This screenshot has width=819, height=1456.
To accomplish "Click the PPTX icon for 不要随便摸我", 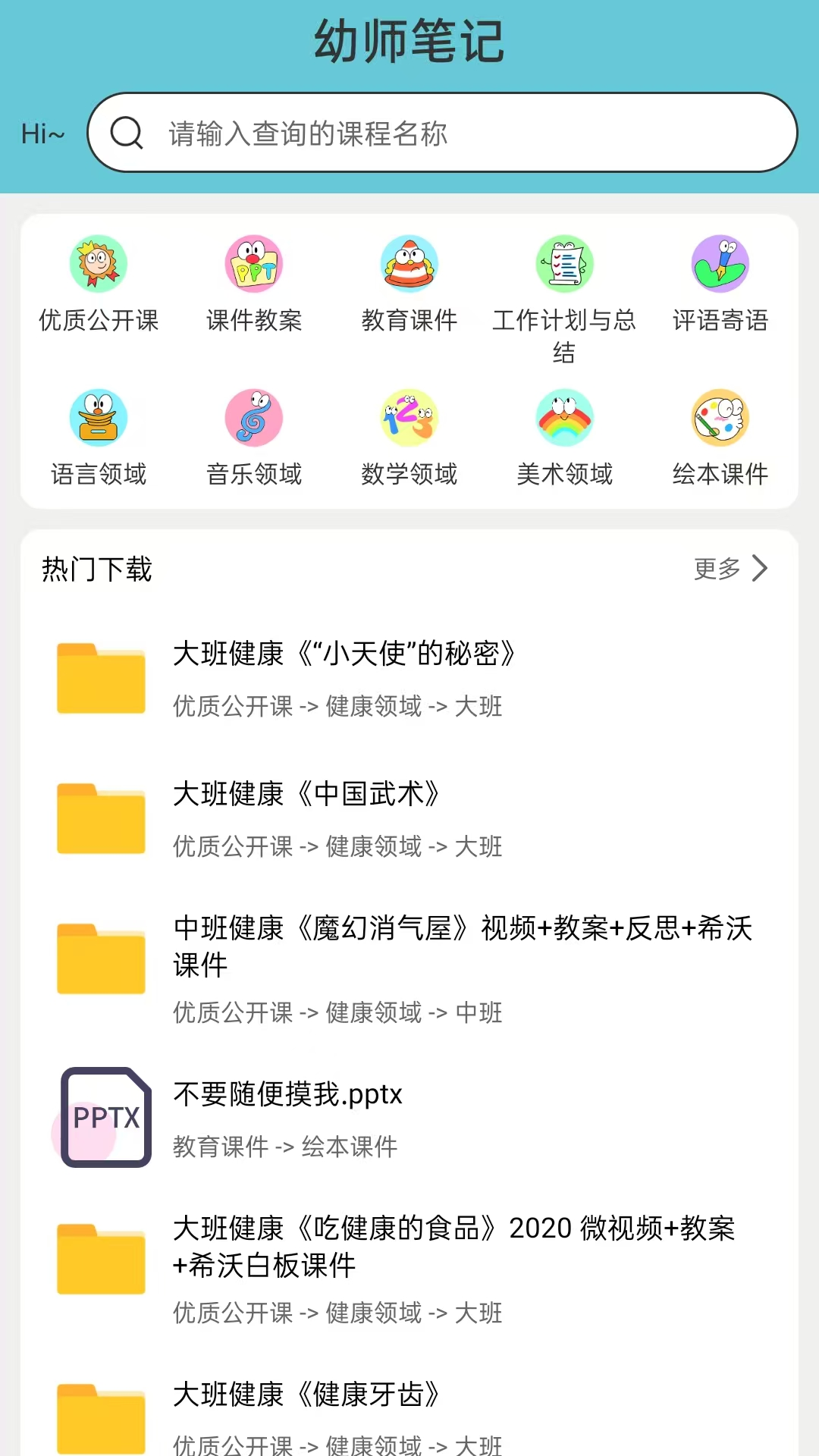I will click(104, 1116).
